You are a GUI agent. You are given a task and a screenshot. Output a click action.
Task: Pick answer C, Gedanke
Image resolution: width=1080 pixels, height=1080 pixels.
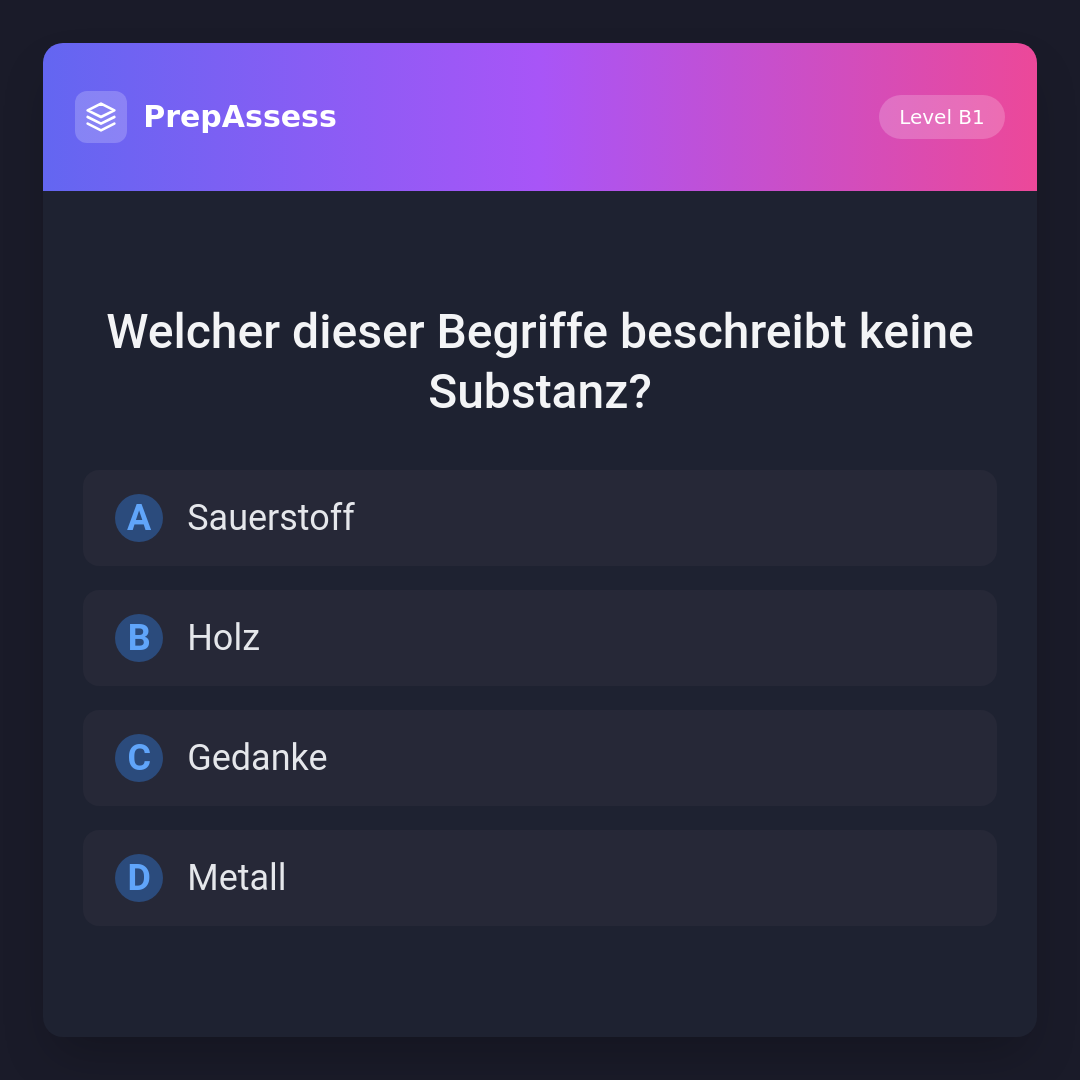(x=540, y=758)
